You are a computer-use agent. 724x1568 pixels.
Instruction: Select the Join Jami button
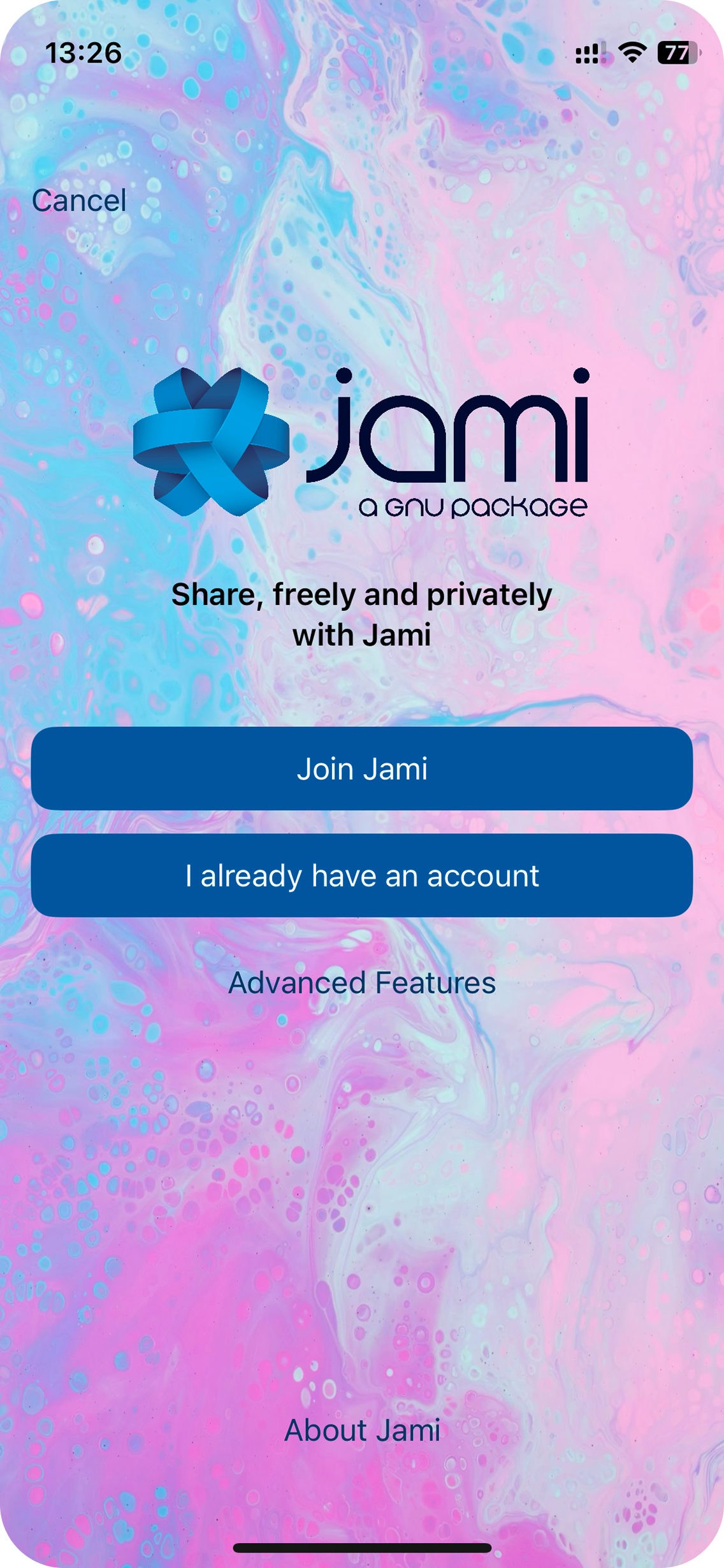[x=362, y=768]
